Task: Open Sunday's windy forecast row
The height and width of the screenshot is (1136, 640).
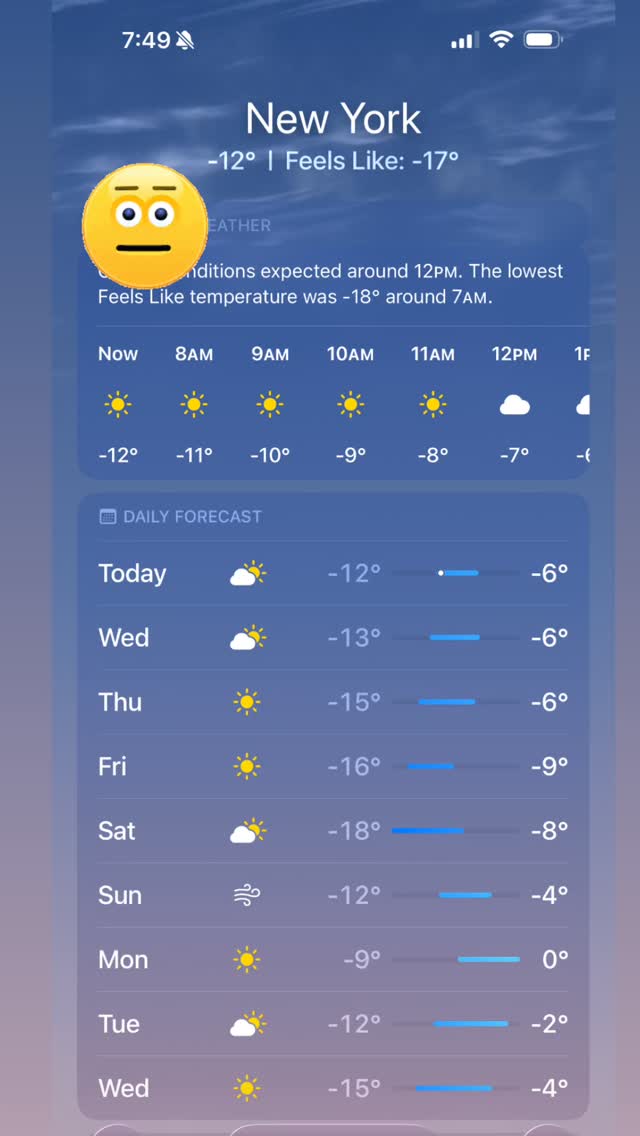Action: (x=333, y=895)
